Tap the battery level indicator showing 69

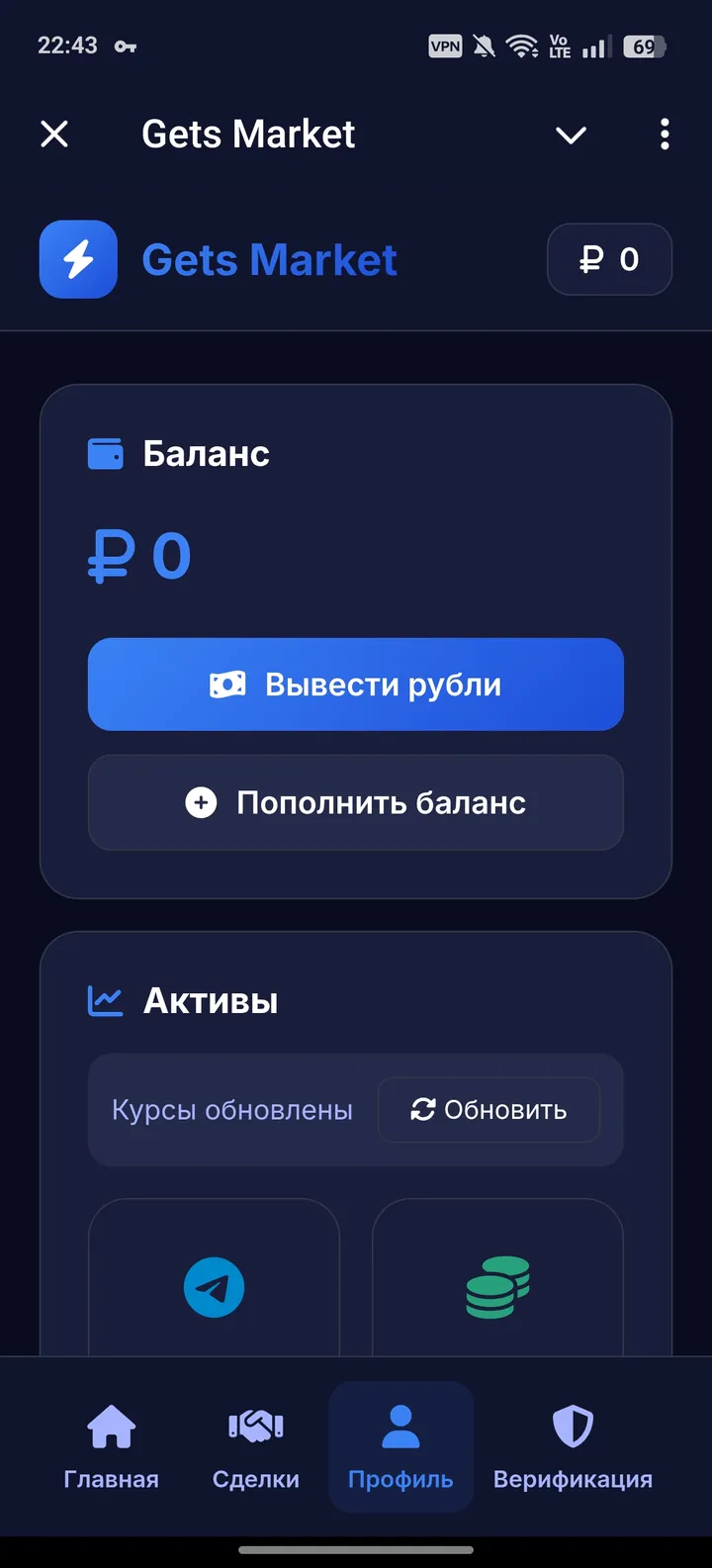[x=645, y=46]
